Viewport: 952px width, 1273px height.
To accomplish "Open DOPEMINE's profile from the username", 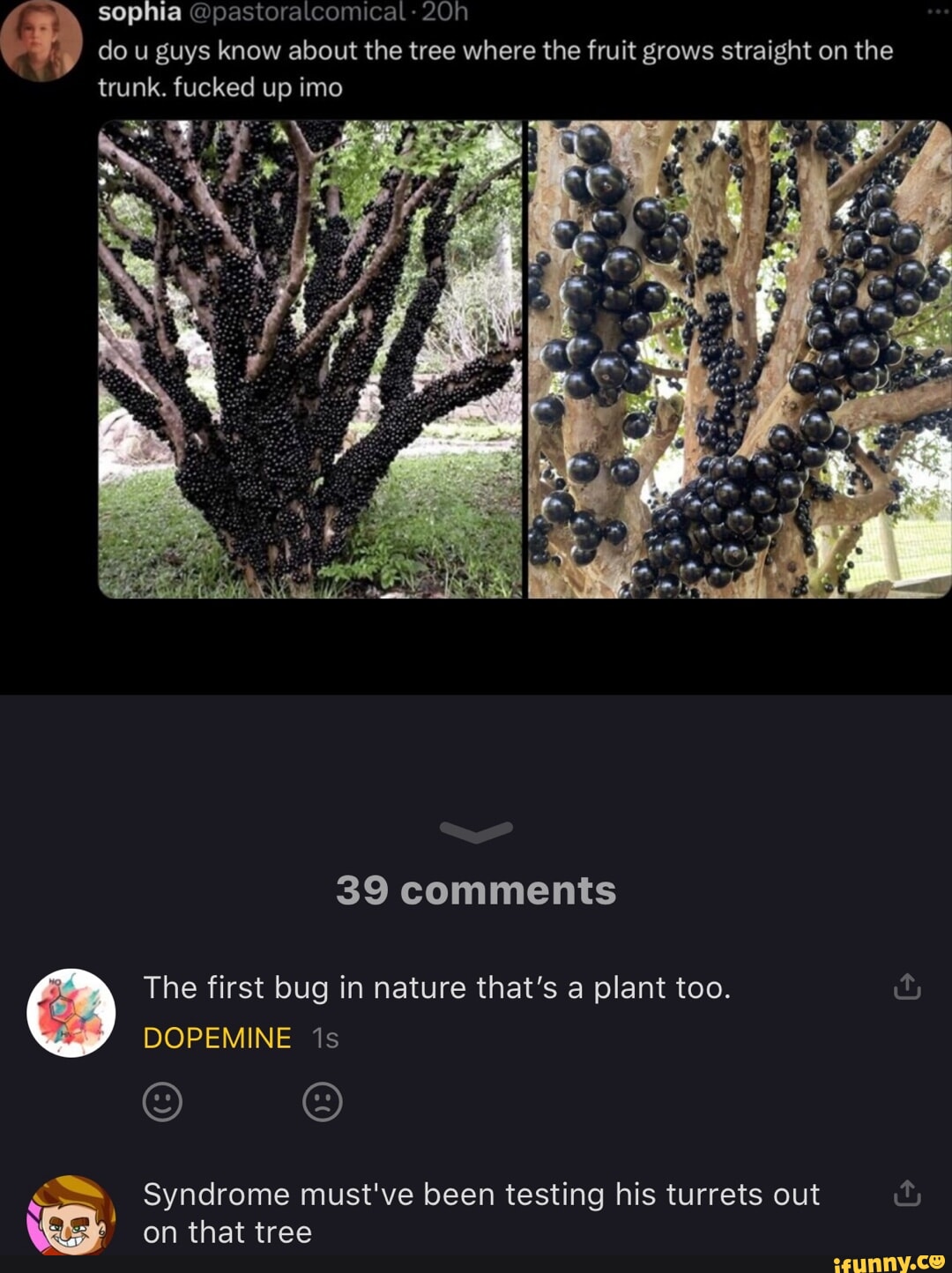I will pos(217,1038).
